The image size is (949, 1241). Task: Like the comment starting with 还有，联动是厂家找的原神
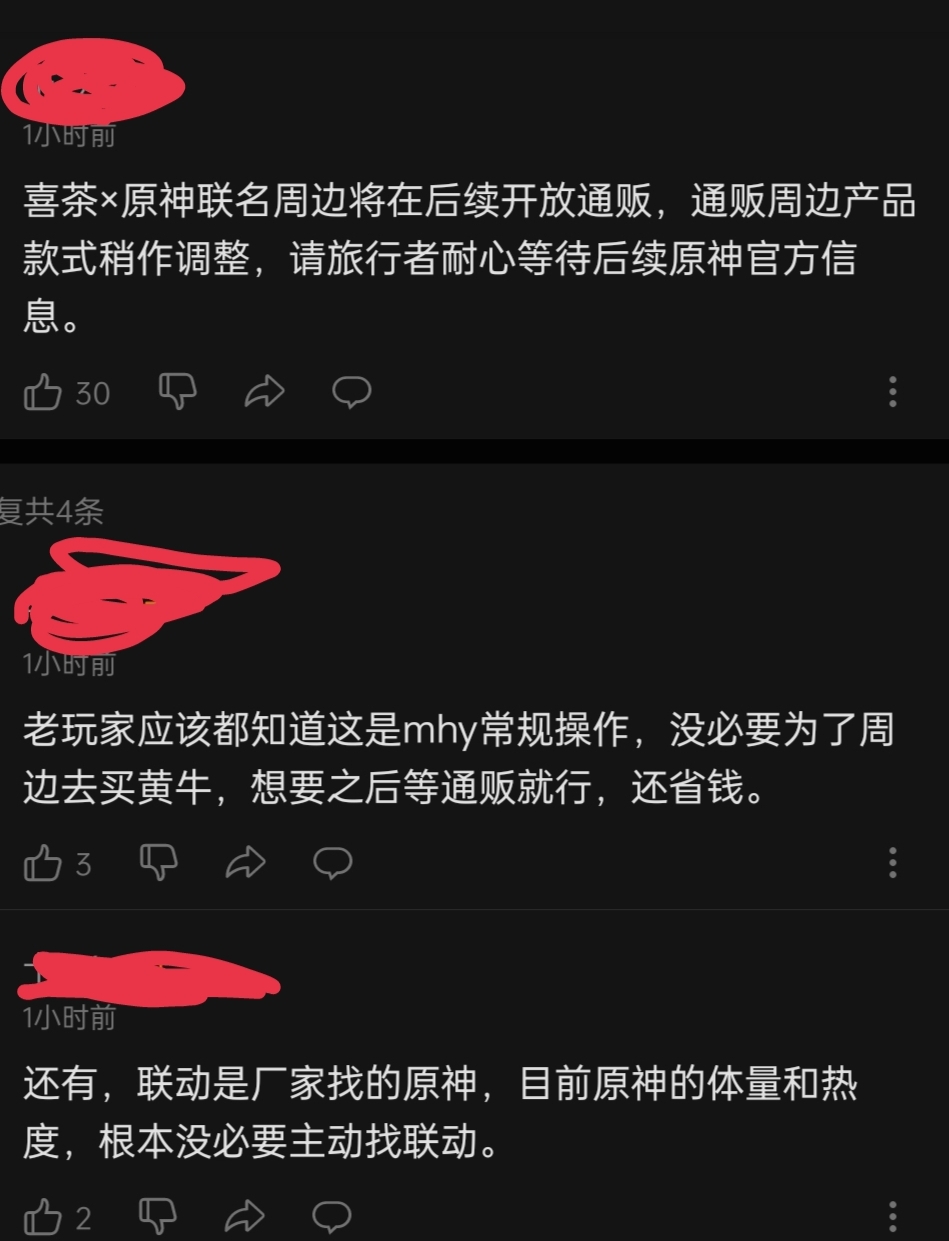click(42, 1217)
